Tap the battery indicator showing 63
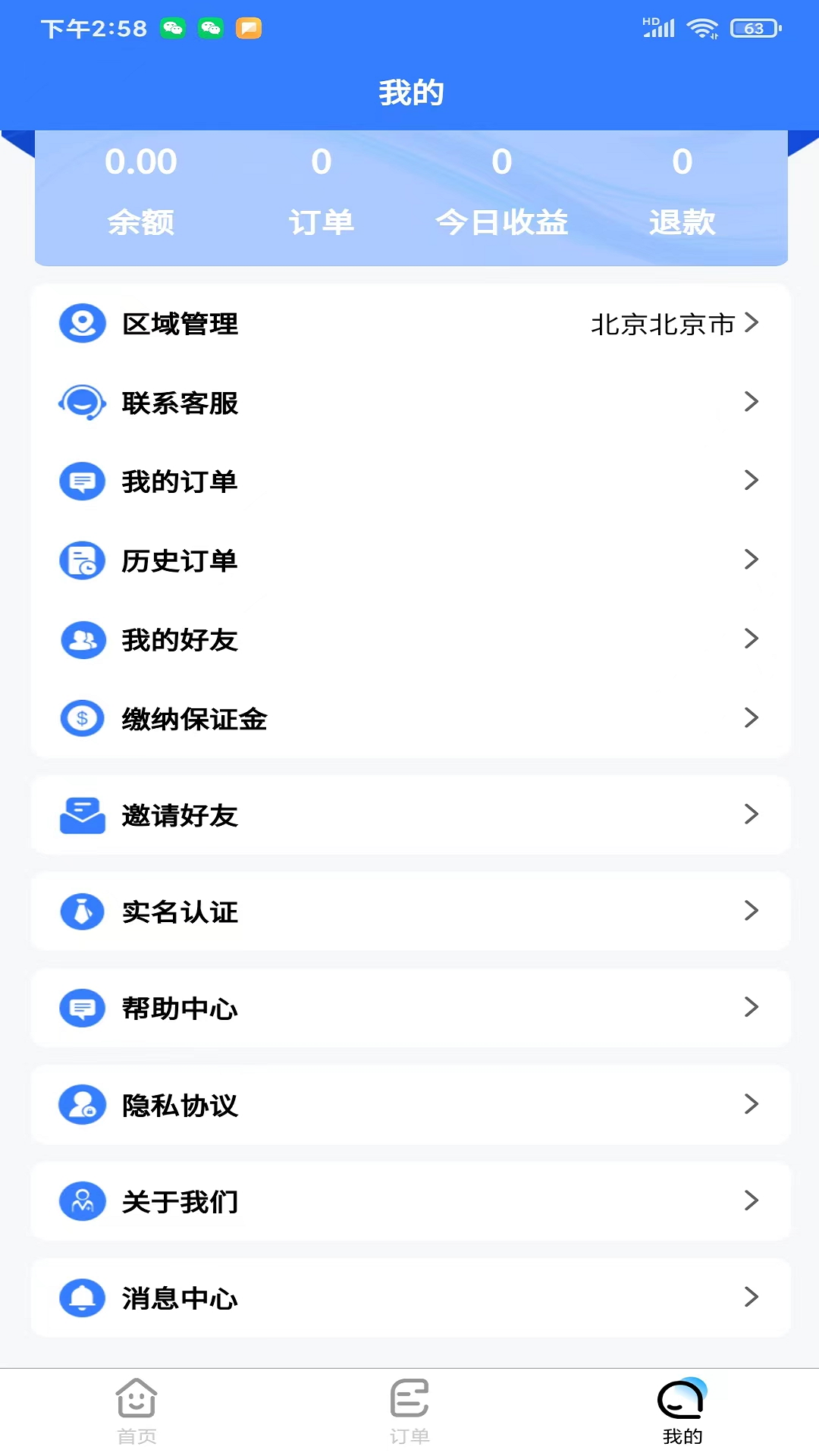The height and width of the screenshot is (1456, 819). click(752, 27)
